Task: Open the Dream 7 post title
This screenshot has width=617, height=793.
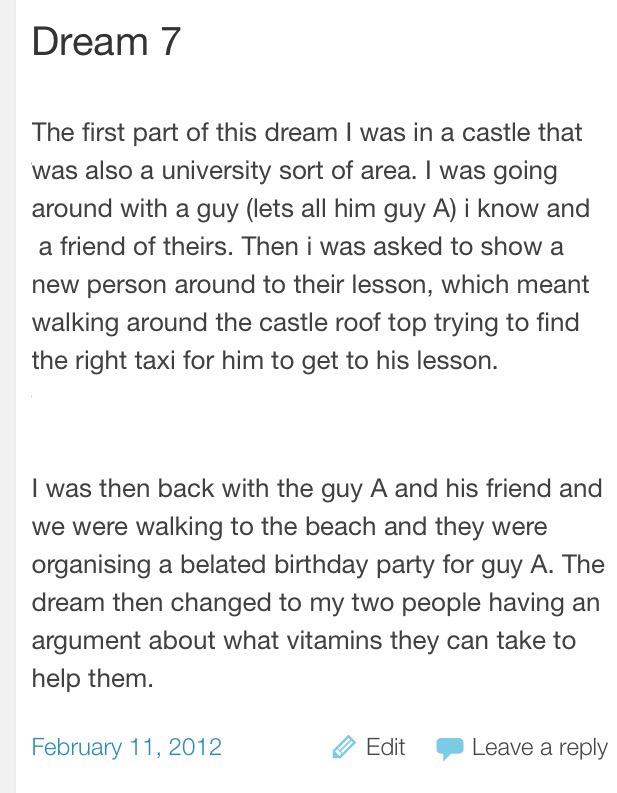Action: pos(106,42)
